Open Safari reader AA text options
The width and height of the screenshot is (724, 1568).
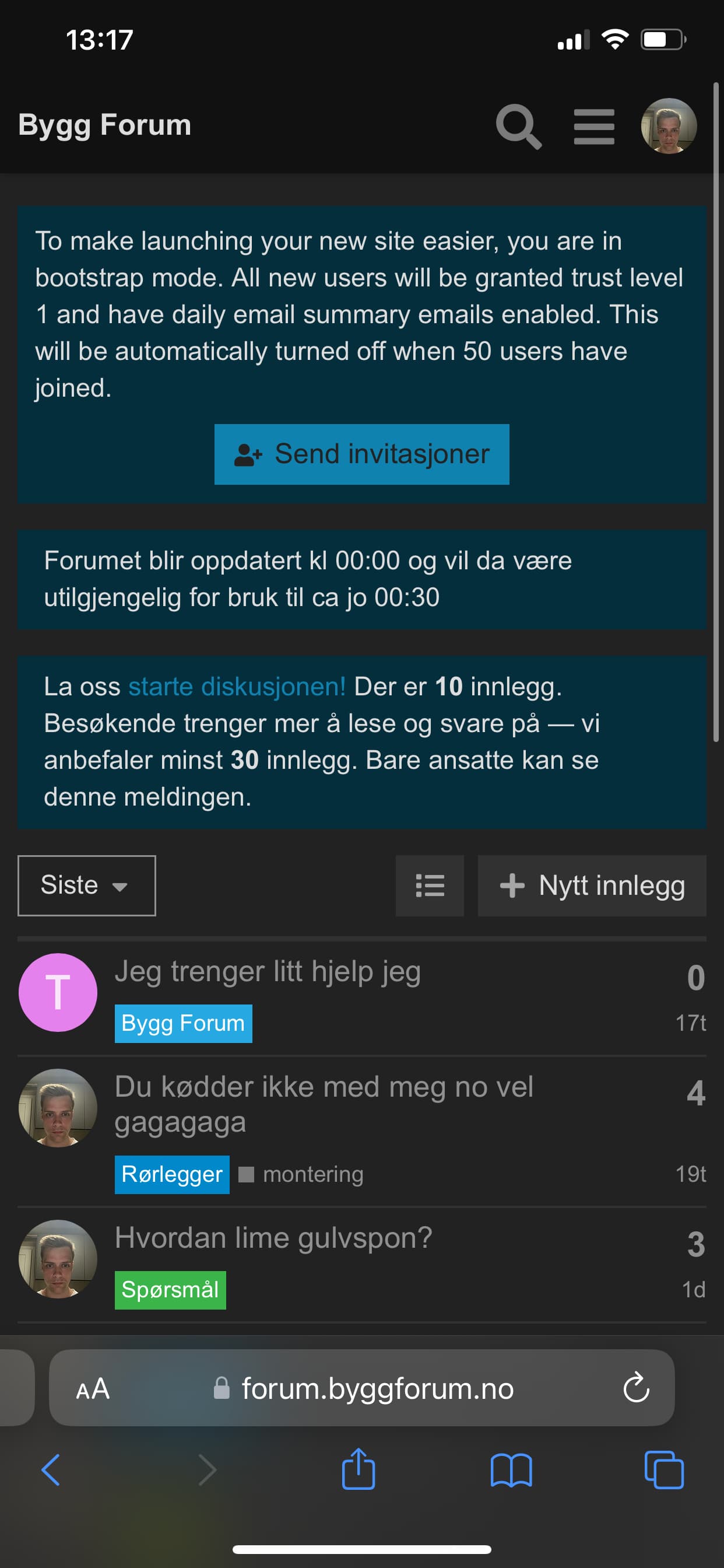tap(93, 1388)
